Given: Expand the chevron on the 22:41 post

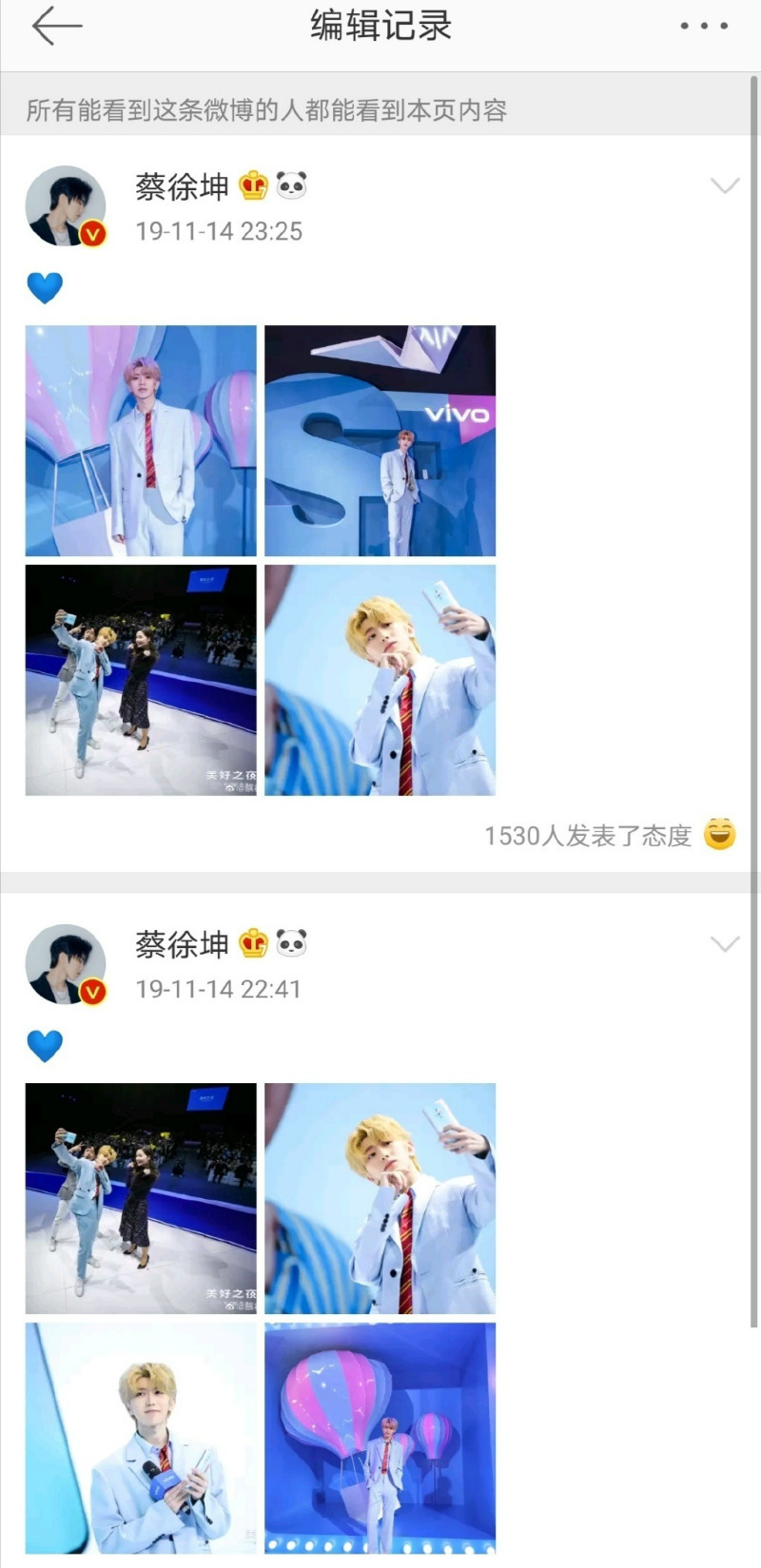Looking at the screenshot, I should click(x=725, y=944).
